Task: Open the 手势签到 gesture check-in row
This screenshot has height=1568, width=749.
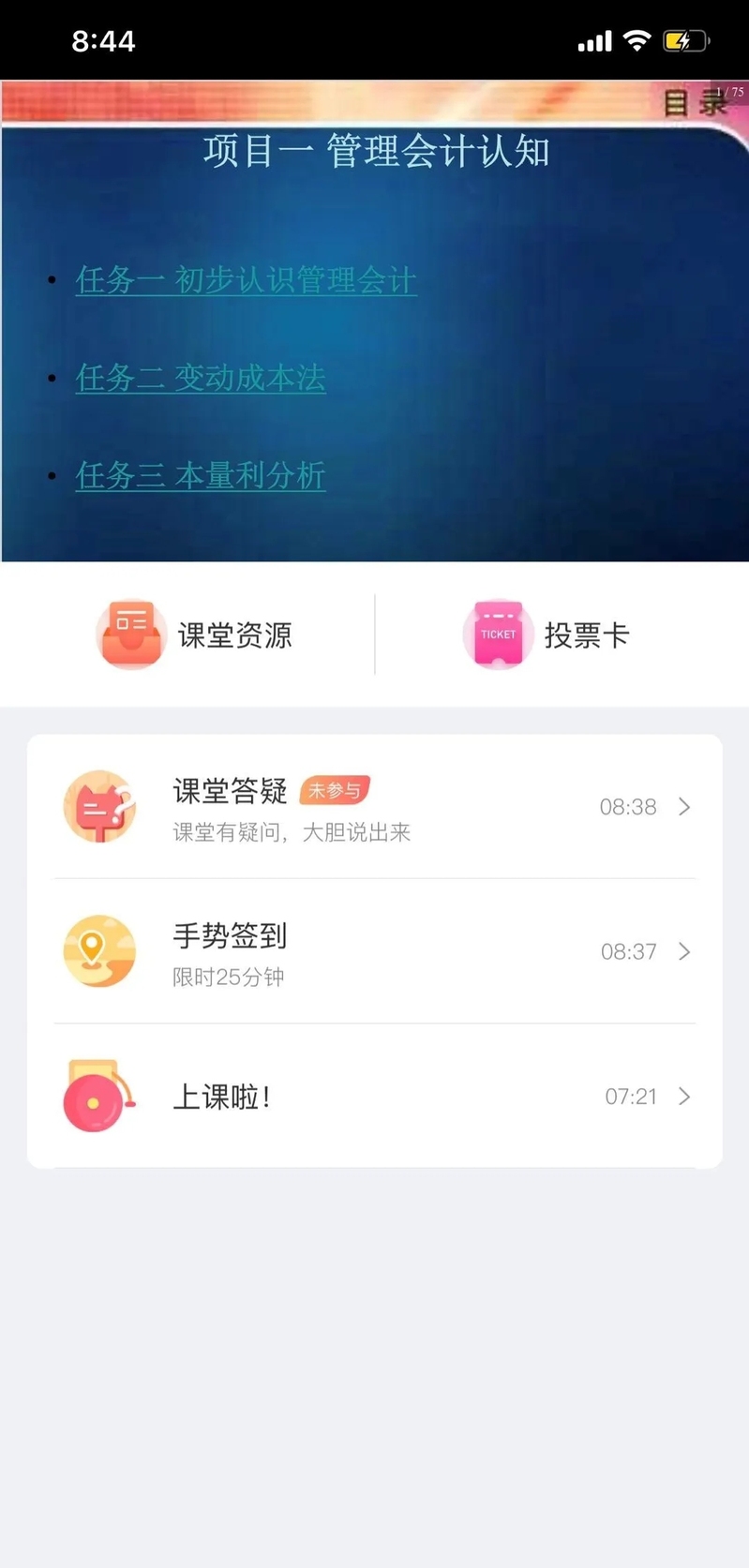Action: pyautogui.click(x=375, y=951)
